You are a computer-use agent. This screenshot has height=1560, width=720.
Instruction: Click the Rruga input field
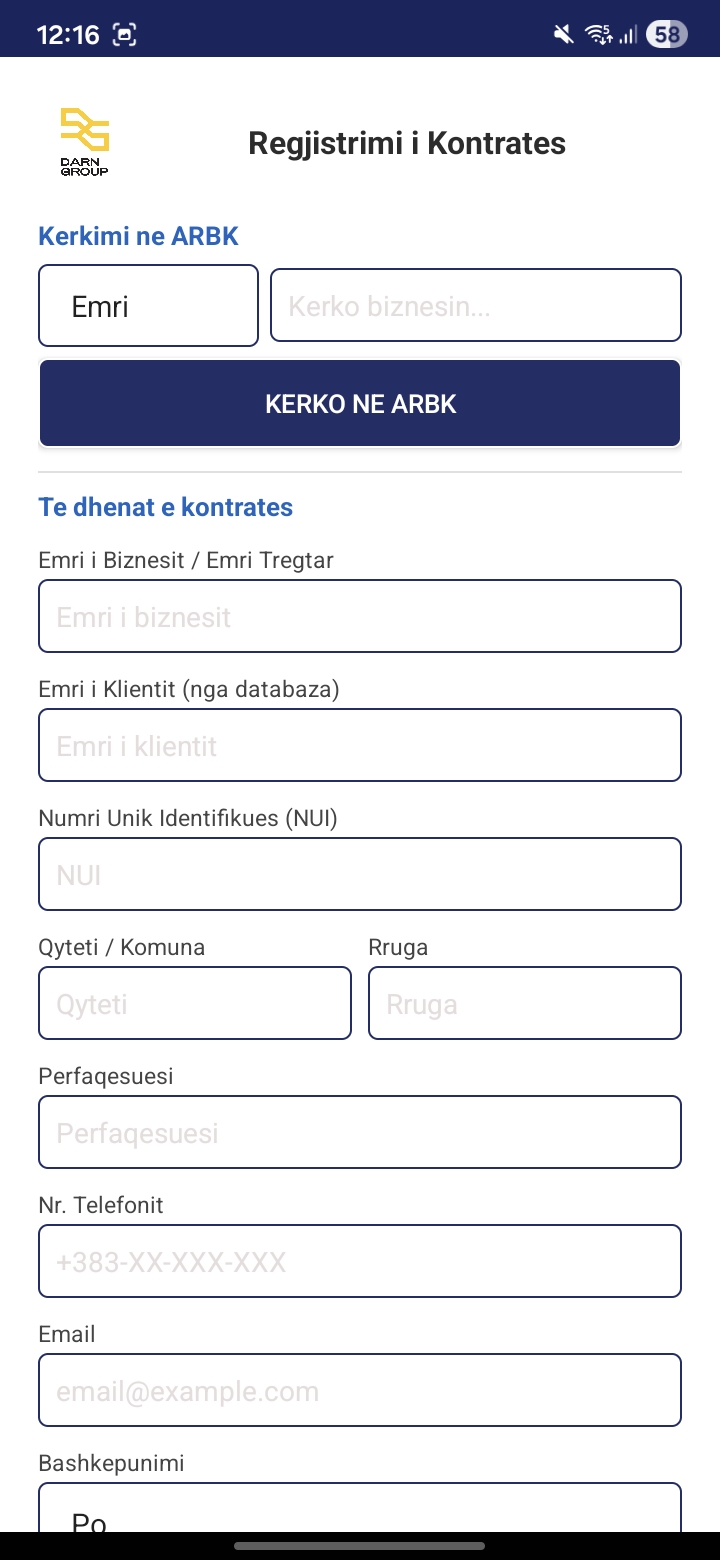(524, 1002)
